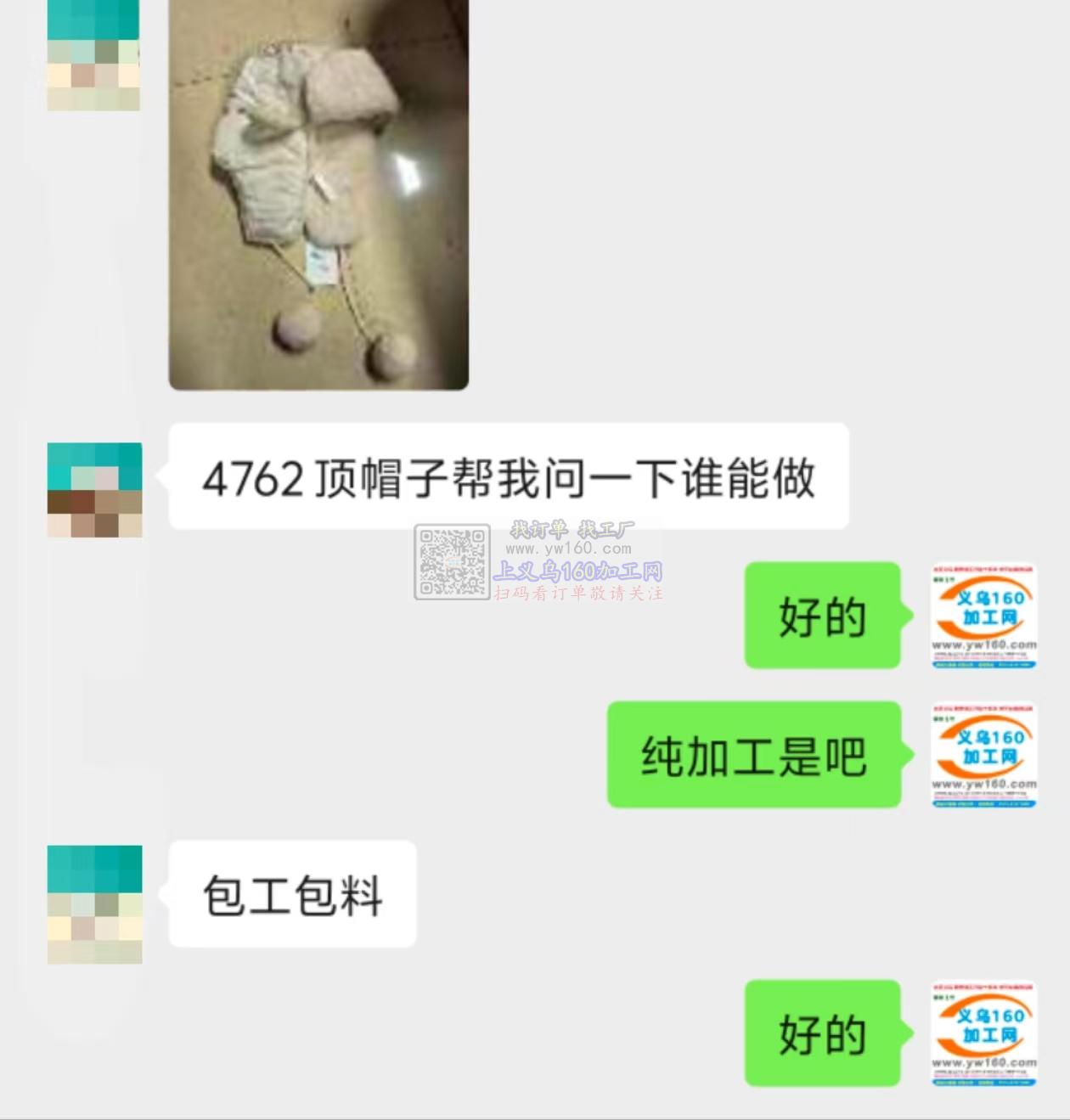Tap own avatar beside 纯加工是吧 message

tap(983, 754)
